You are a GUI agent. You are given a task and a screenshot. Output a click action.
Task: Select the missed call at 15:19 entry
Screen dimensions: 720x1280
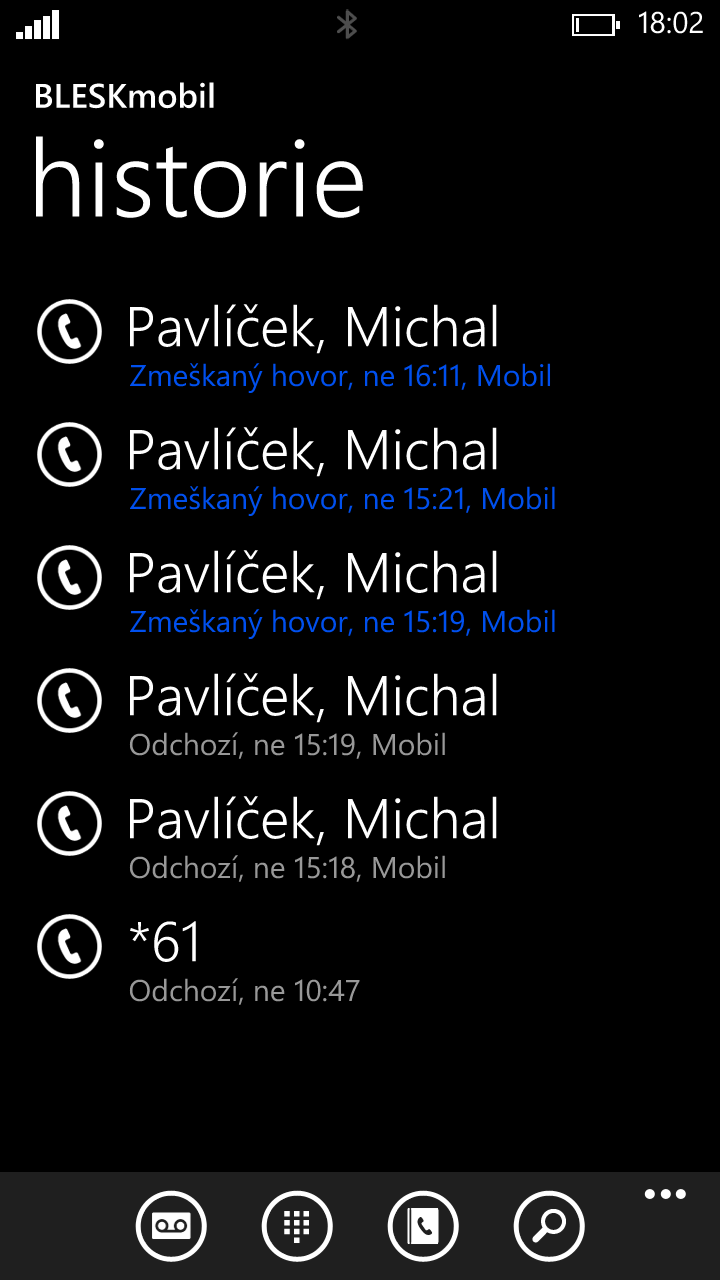pyautogui.click(x=312, y=575)
